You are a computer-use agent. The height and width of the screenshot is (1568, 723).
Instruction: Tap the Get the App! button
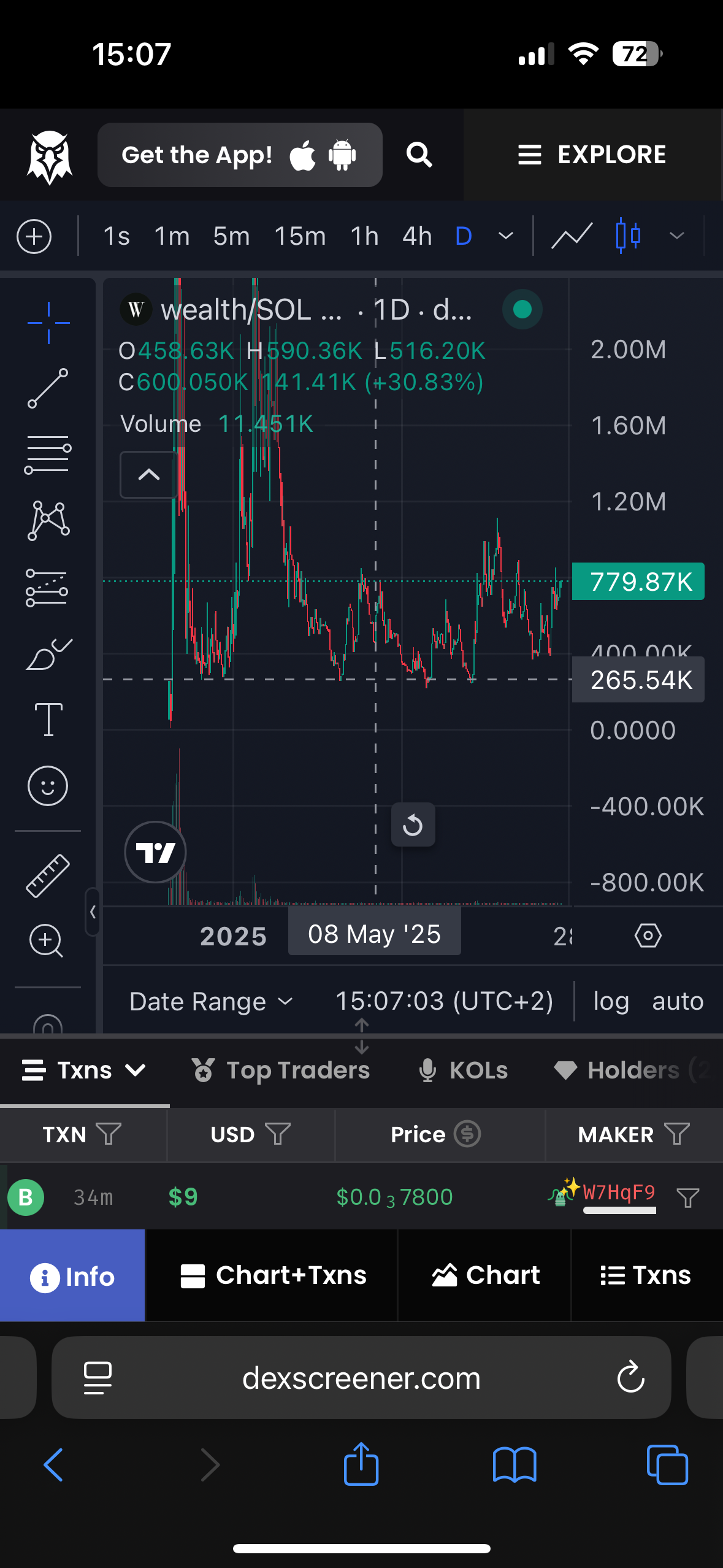[x=239, y=155]
